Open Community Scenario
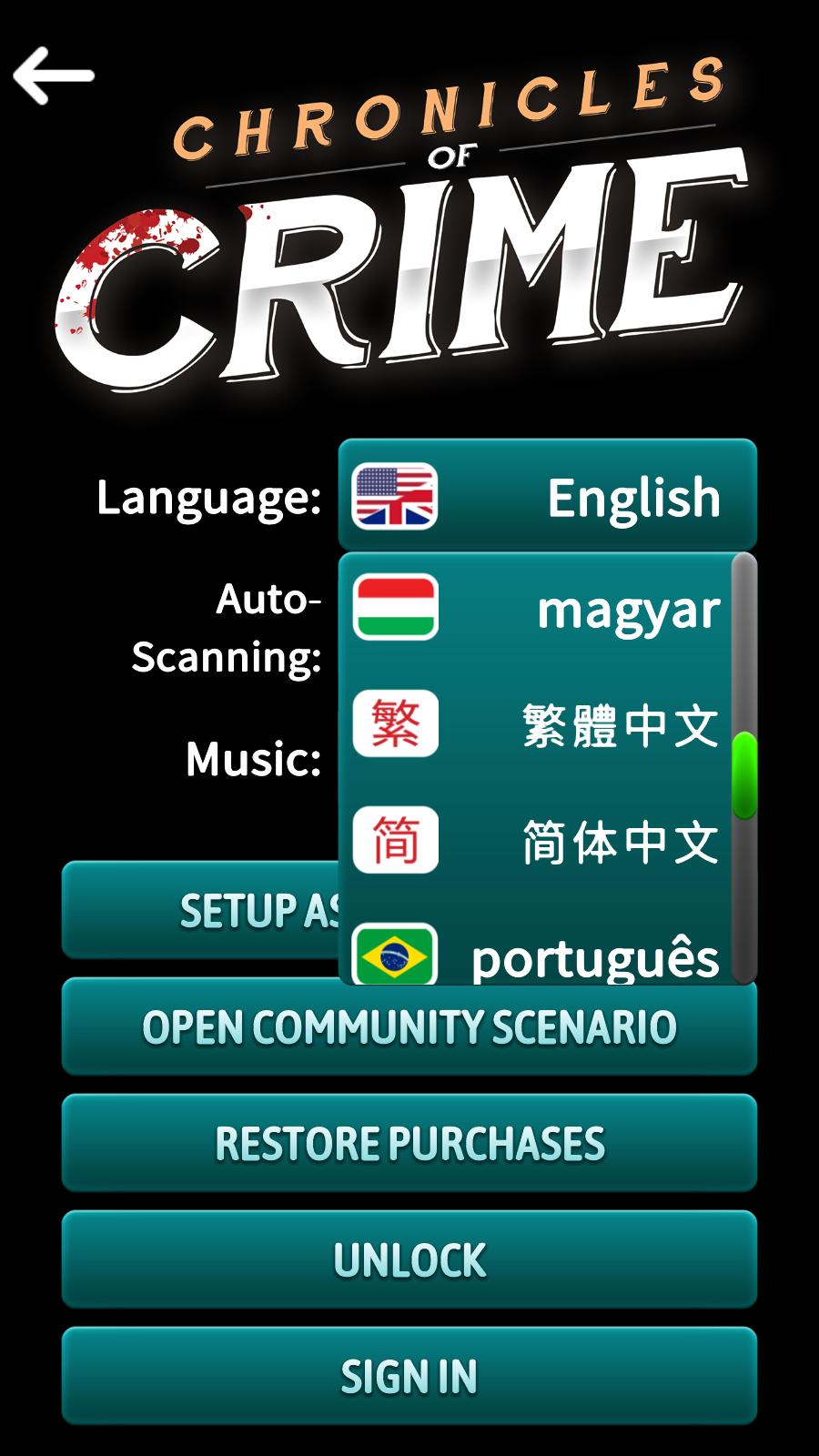 tap(409, 1027)
